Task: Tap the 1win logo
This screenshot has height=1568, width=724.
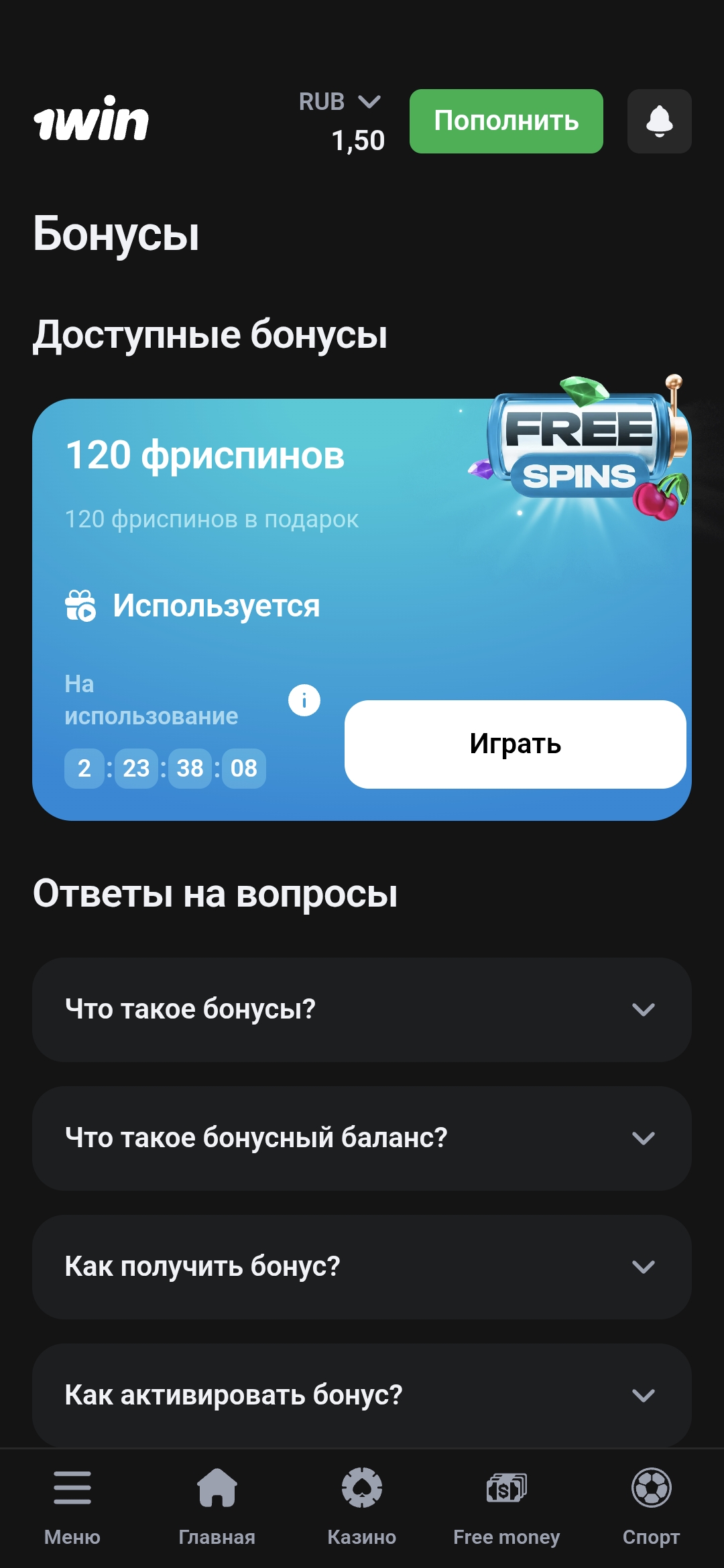Action: pyautogui.click(x=92, y=120)
